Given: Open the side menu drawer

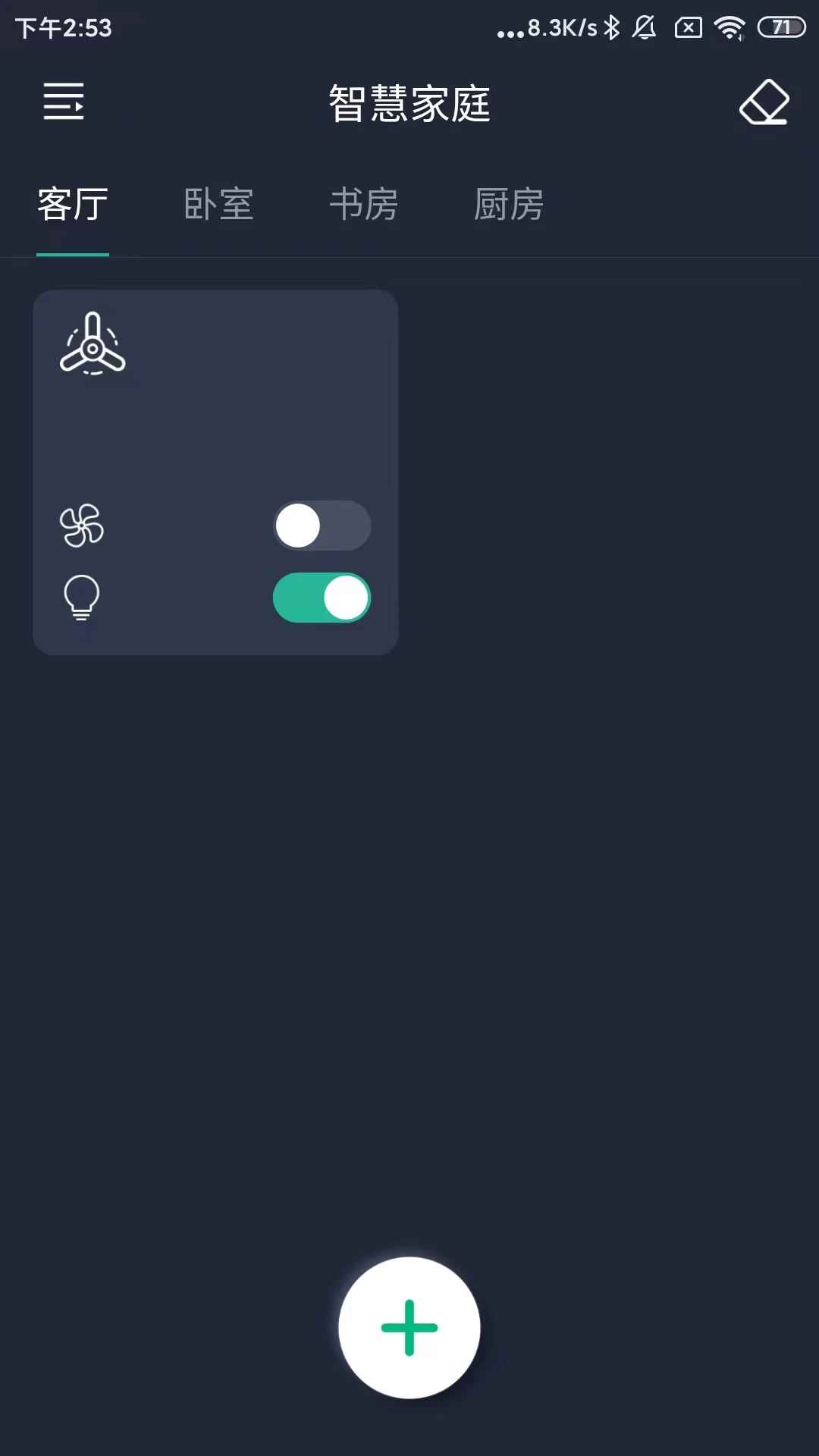Looking at the screenshot, I should coord(64,102).
